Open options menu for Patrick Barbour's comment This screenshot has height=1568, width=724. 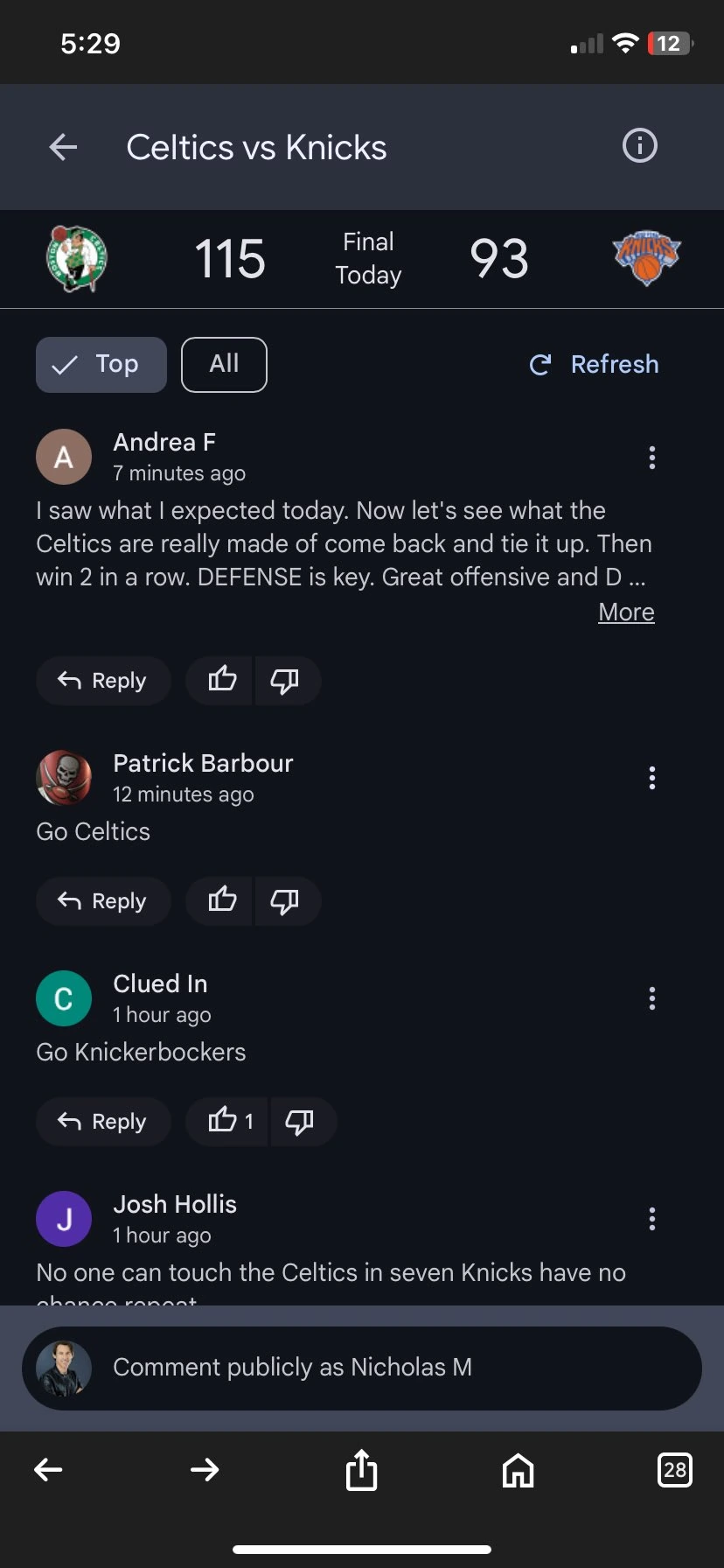tap(651, 778)
